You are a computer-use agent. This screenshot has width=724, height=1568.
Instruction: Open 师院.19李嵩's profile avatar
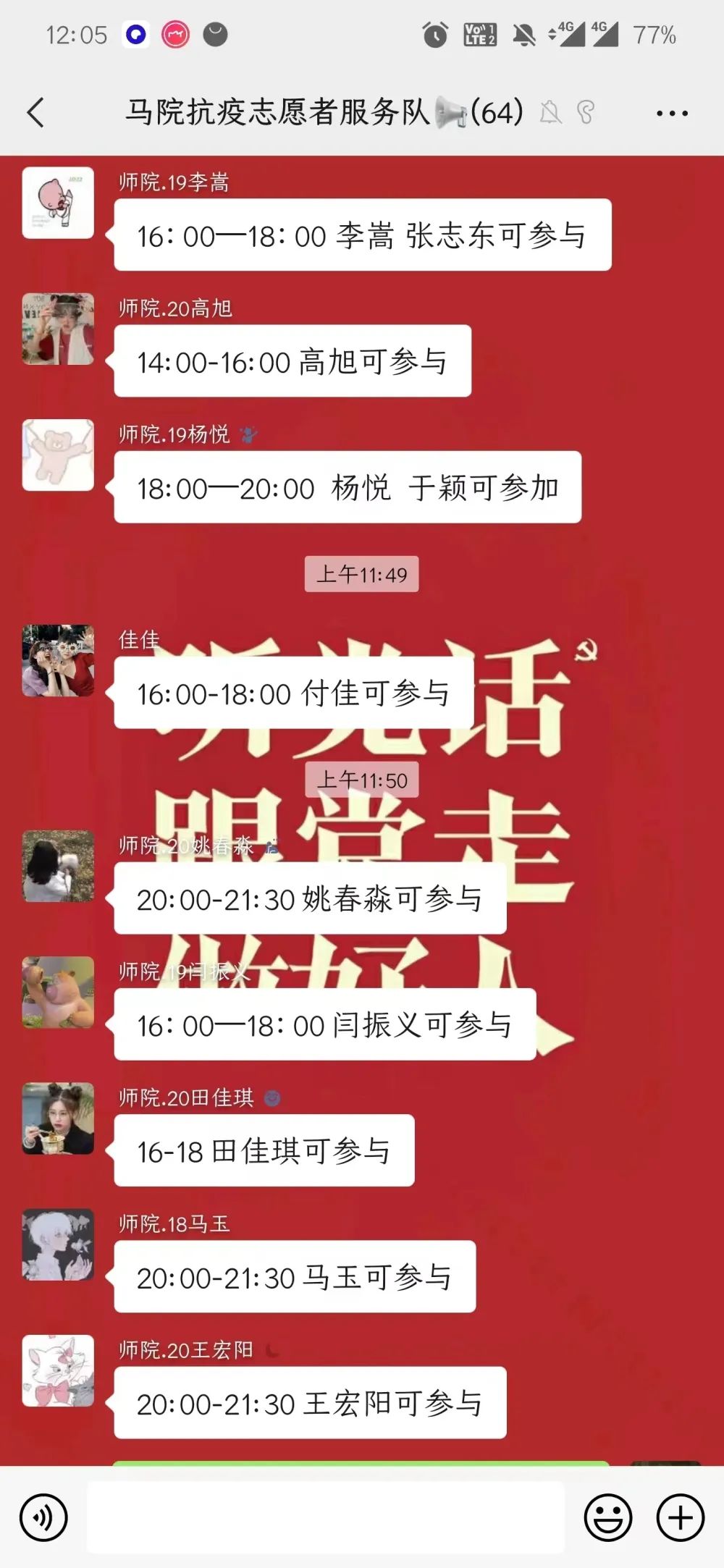tap(58, 203)
